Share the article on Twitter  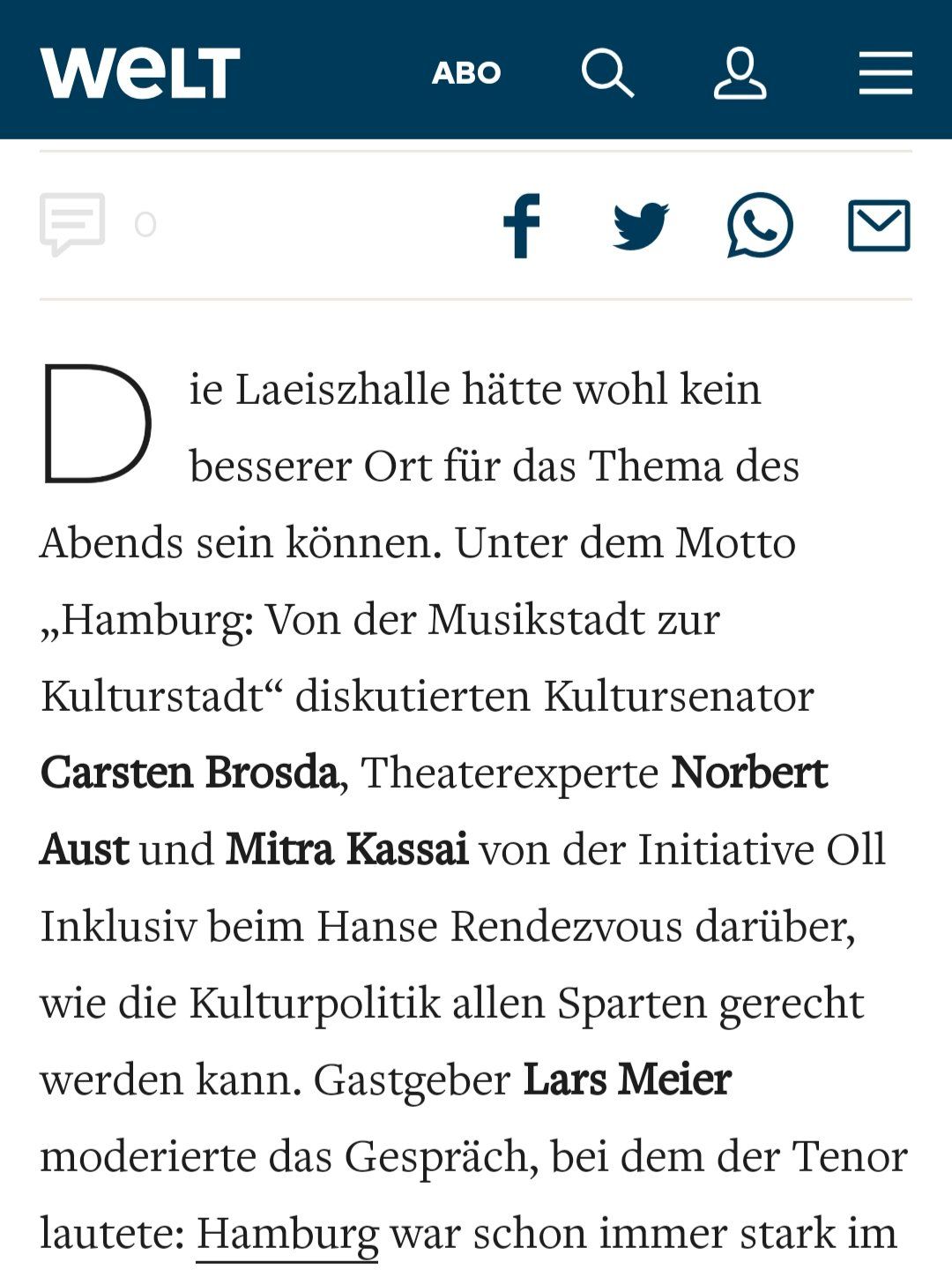point(641,226)
